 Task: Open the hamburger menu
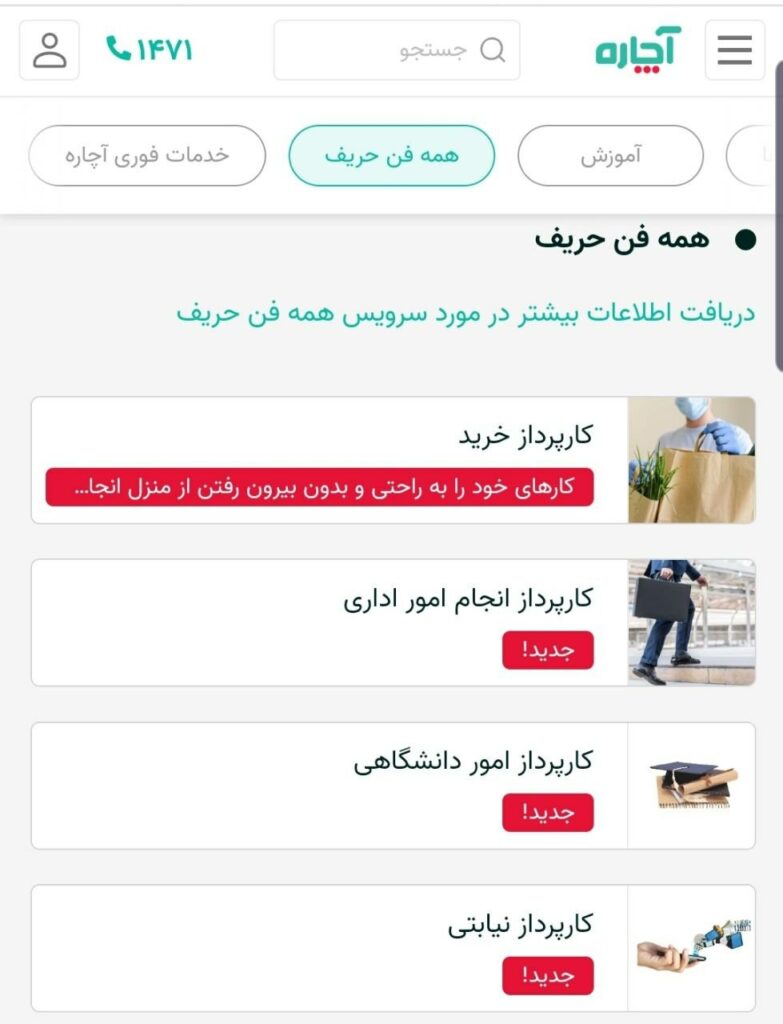[x=734, y=50]
